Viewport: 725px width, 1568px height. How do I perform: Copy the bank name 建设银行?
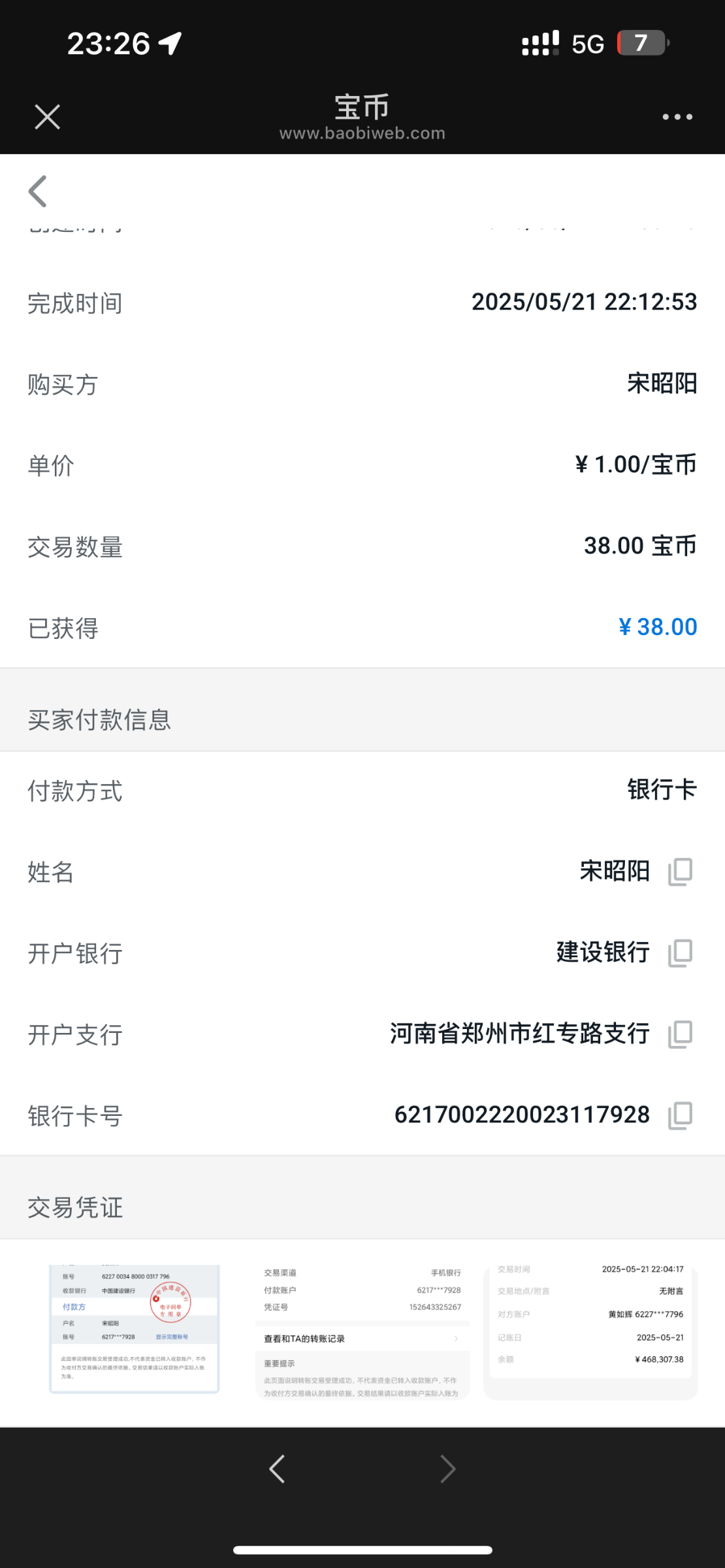tap(680, 953)
